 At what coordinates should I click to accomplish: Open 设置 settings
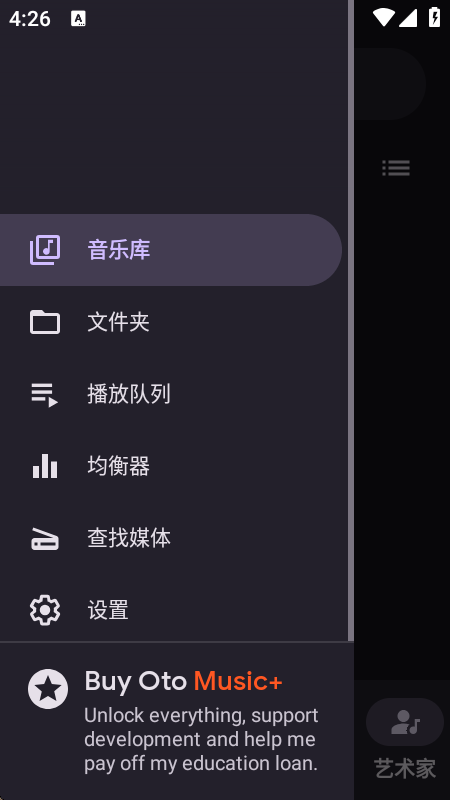click(170, 610)
